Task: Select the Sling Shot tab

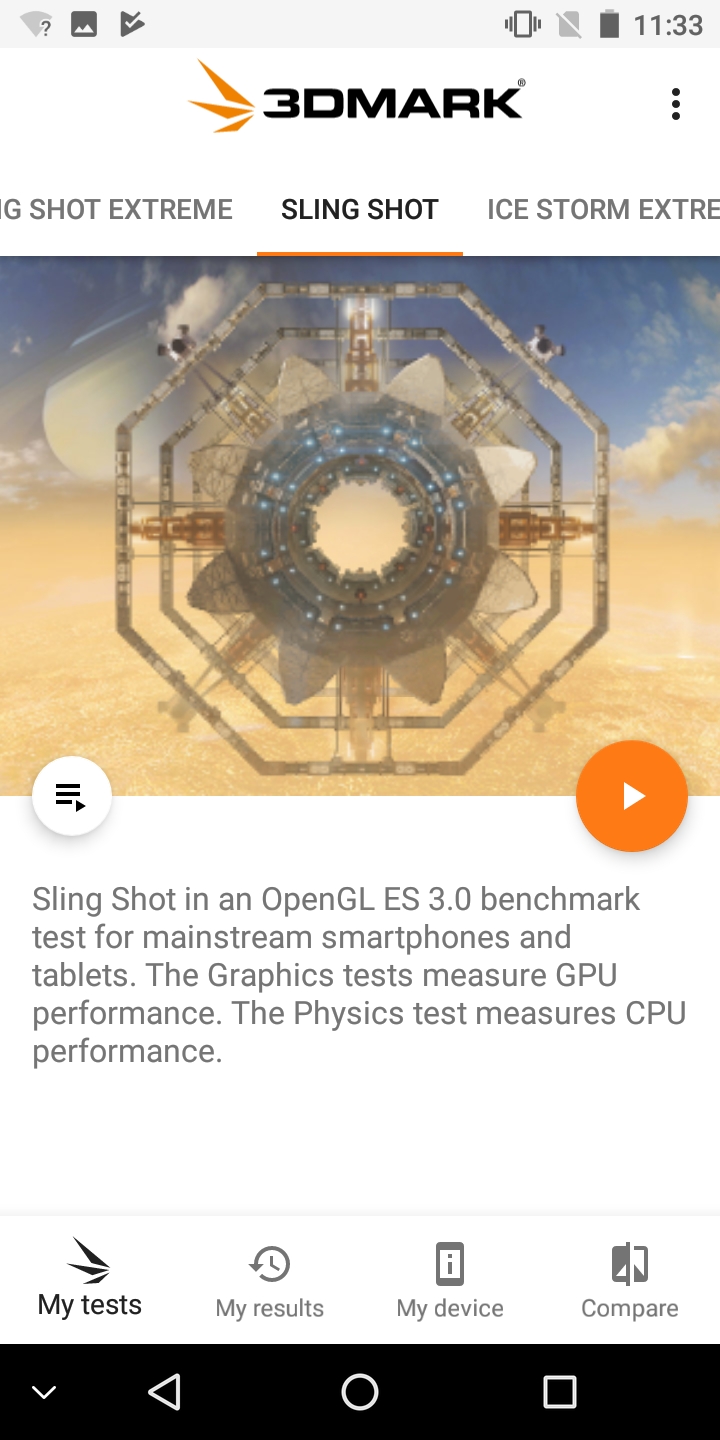Action: click(x=360, y=209)
